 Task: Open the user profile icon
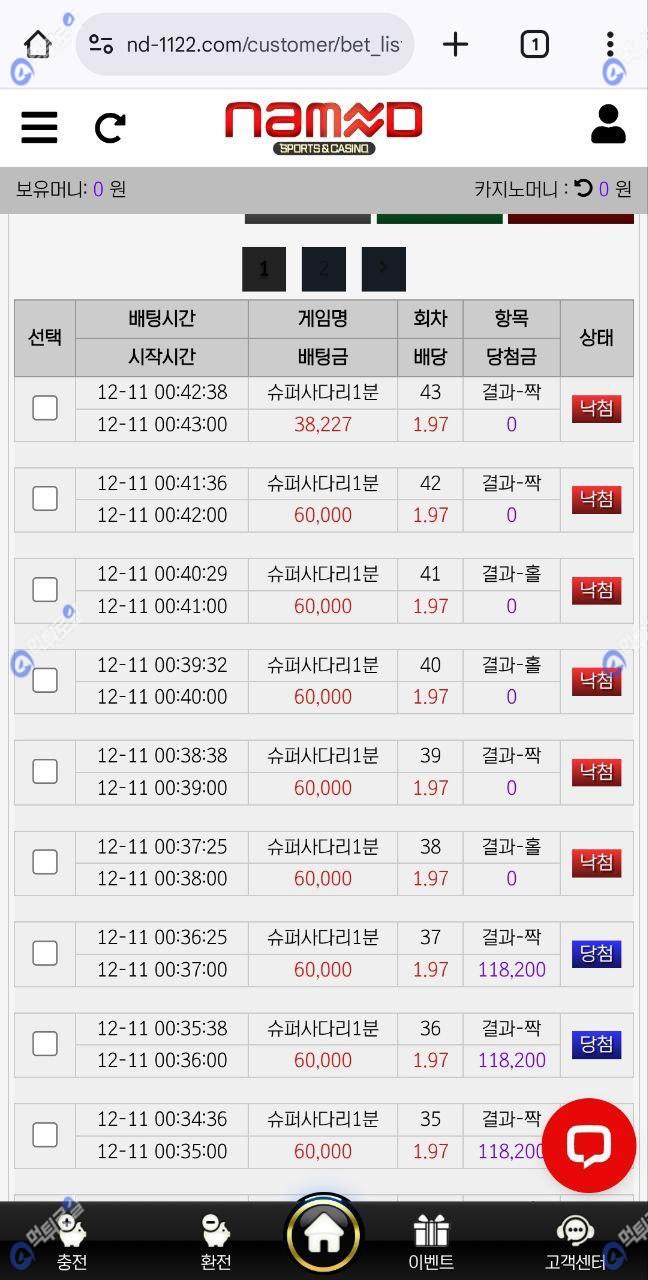[608, 125]
